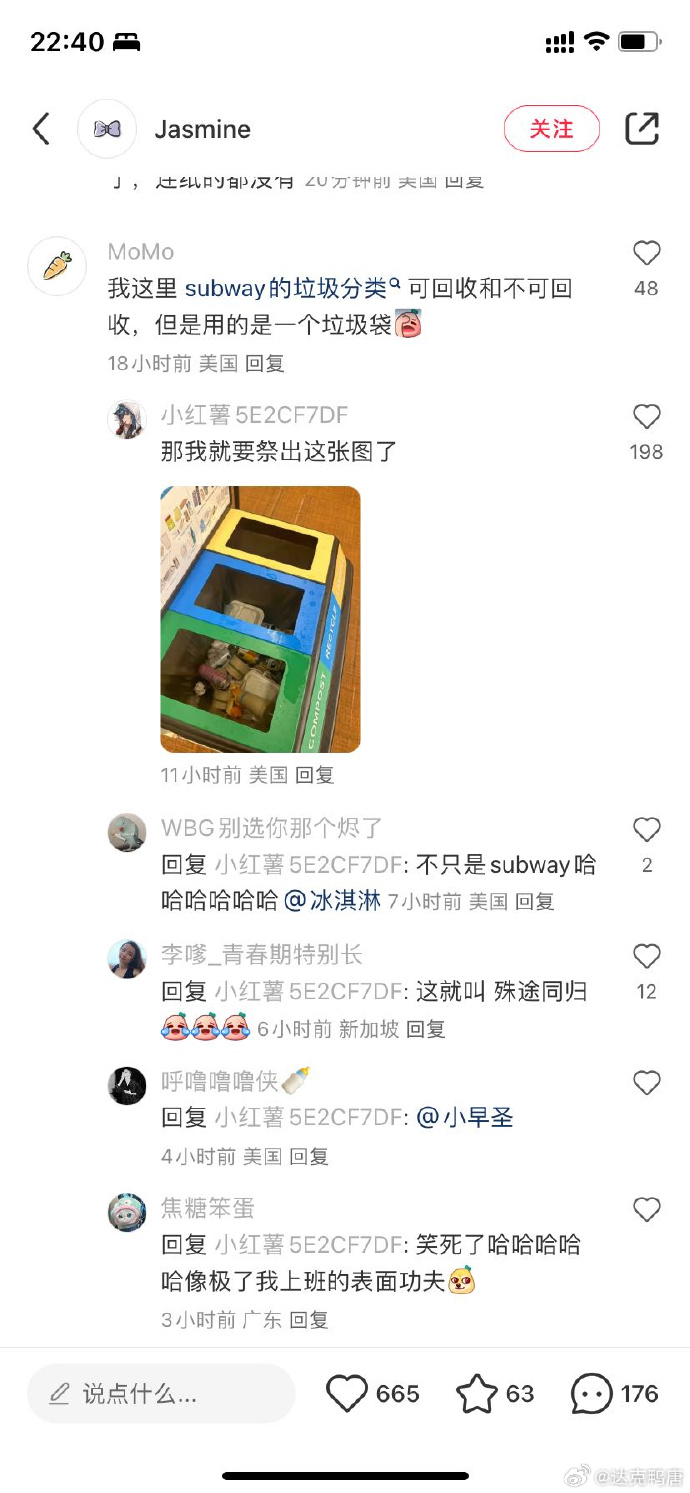
Task: Like MoMo's comment
Action: coord(647,254)
